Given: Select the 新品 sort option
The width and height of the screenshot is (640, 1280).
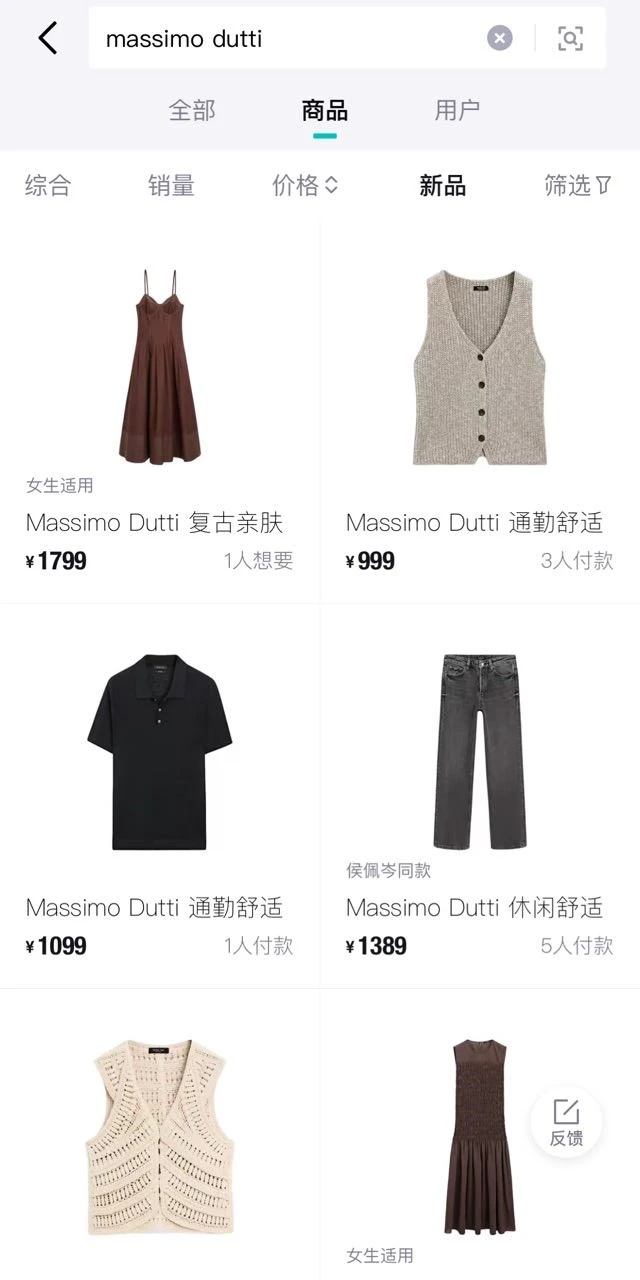Looking at the screenshot, I should (x=442, y=185).
